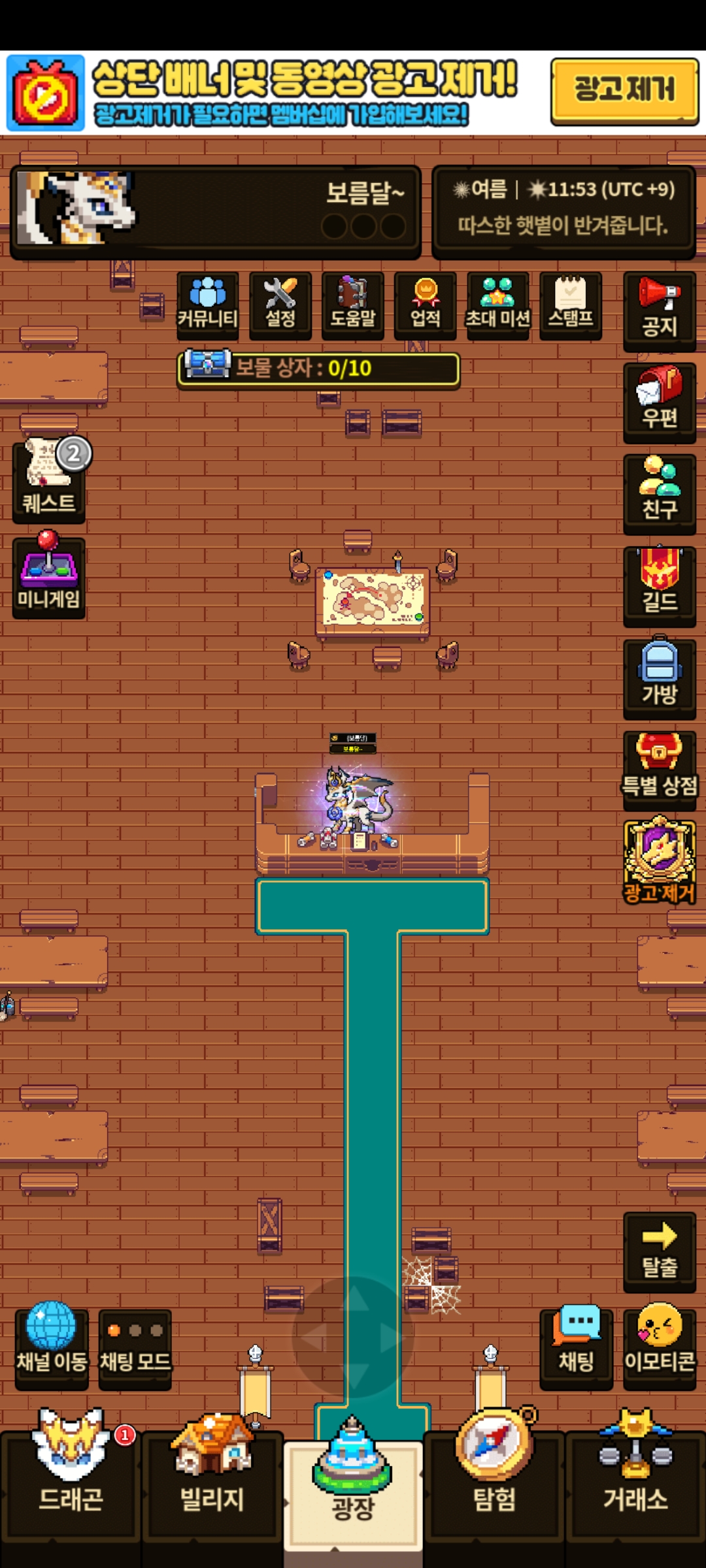Open the 우편 mailbox
Image resolution: width=706 pixels, height=1568 pixels.
pos(659,402)
